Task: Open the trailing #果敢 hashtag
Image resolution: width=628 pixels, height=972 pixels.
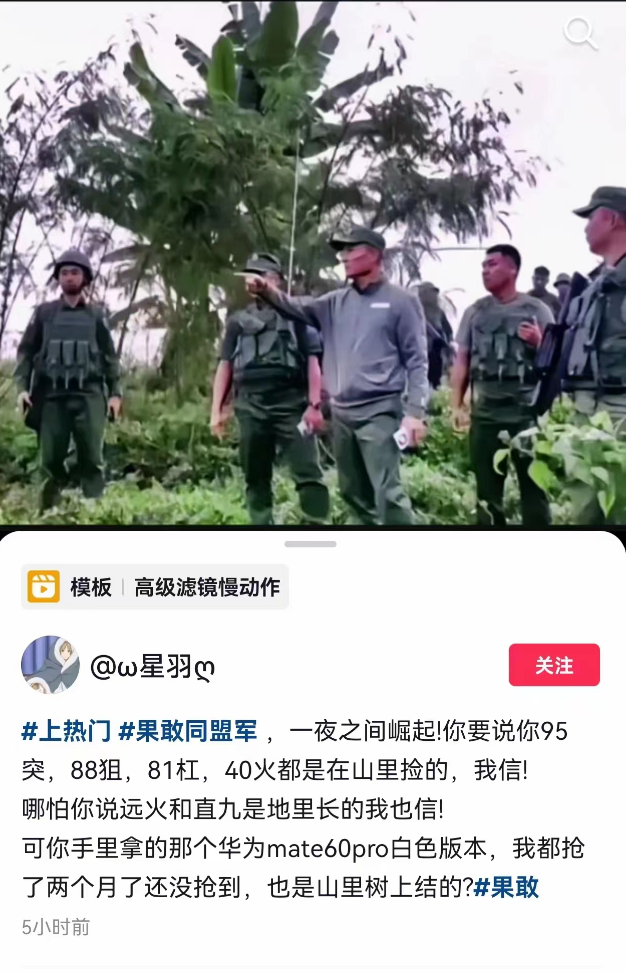Action: (506, 887)
